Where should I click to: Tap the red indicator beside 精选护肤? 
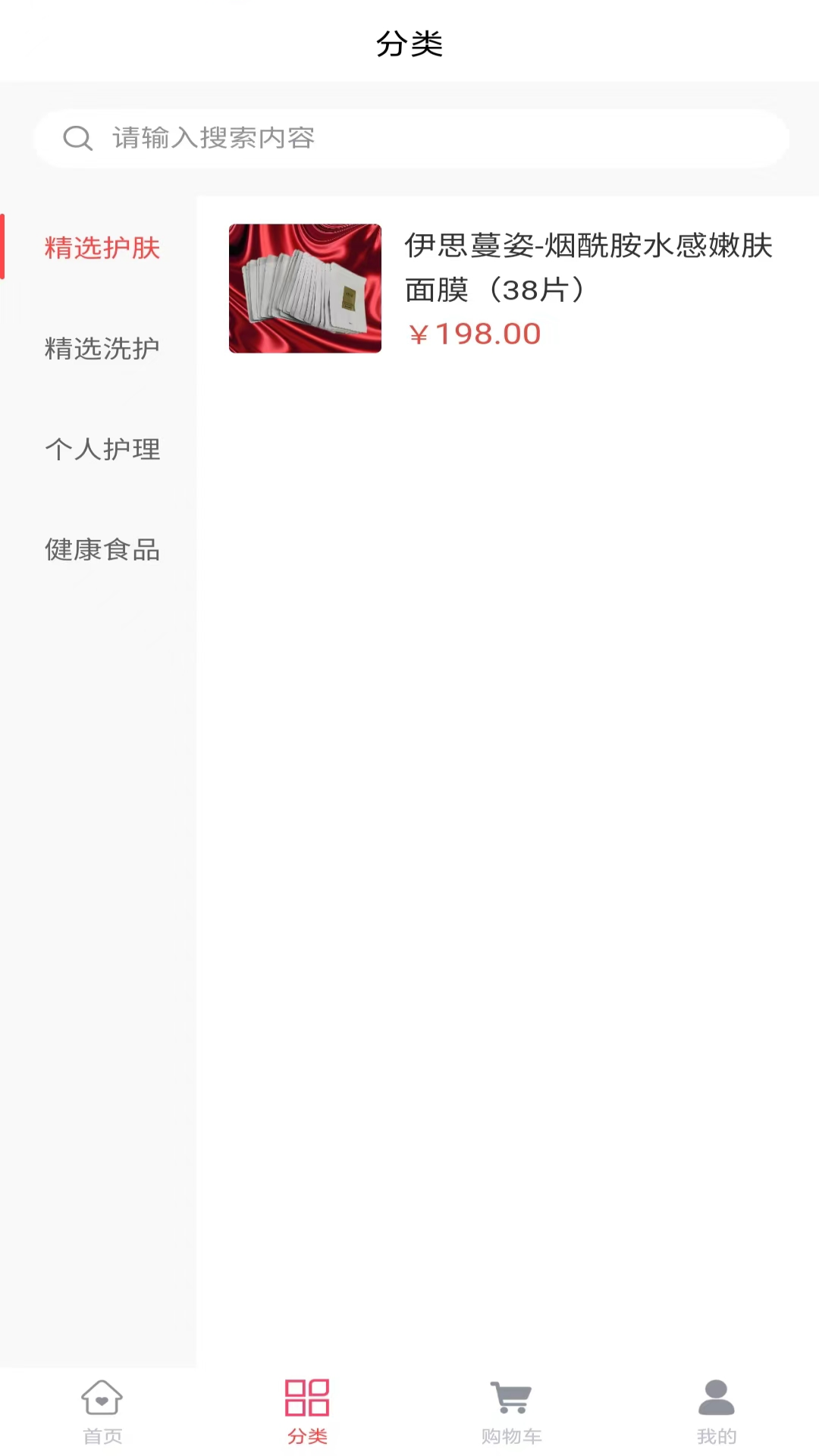[3, 248]
